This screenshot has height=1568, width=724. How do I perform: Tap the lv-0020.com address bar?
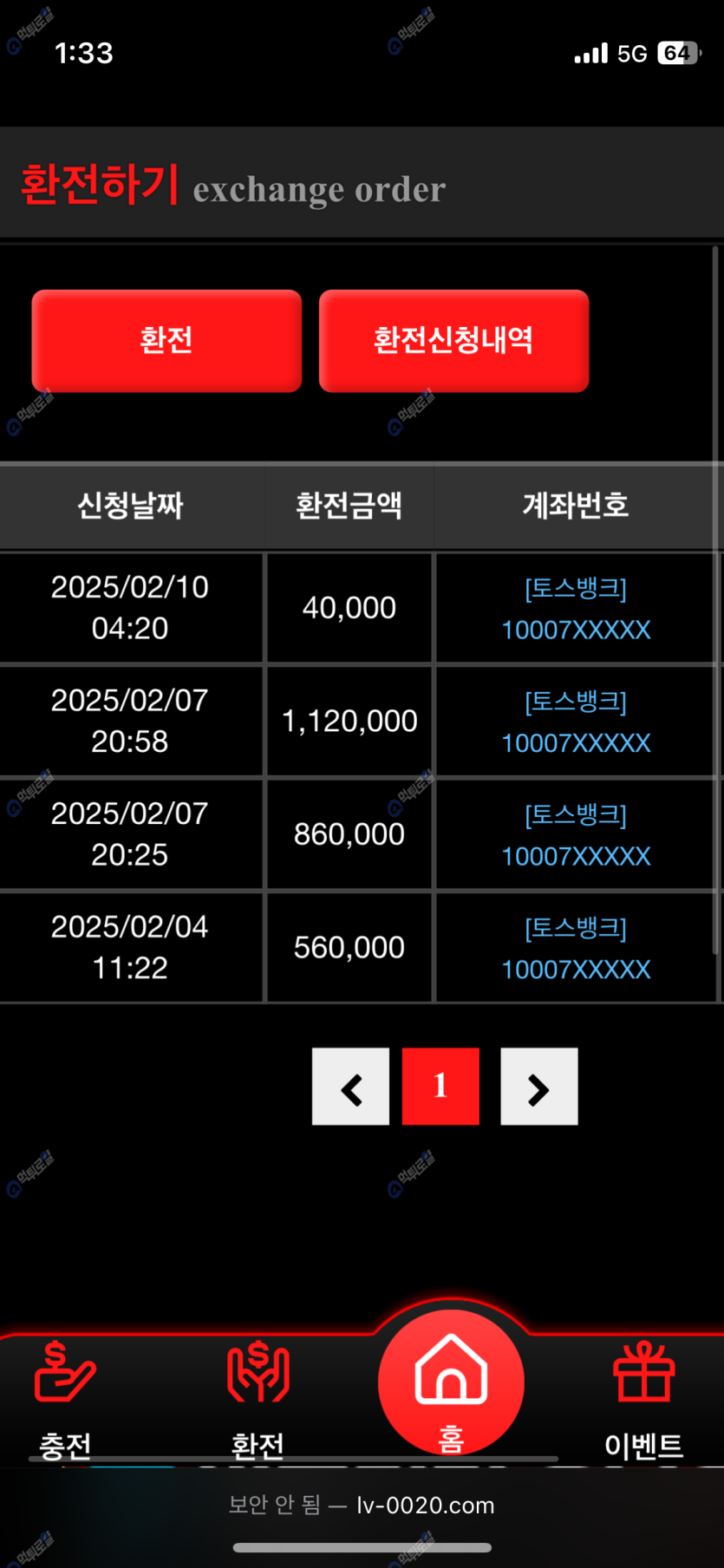pyautogui.click(x=362, y=1505)
